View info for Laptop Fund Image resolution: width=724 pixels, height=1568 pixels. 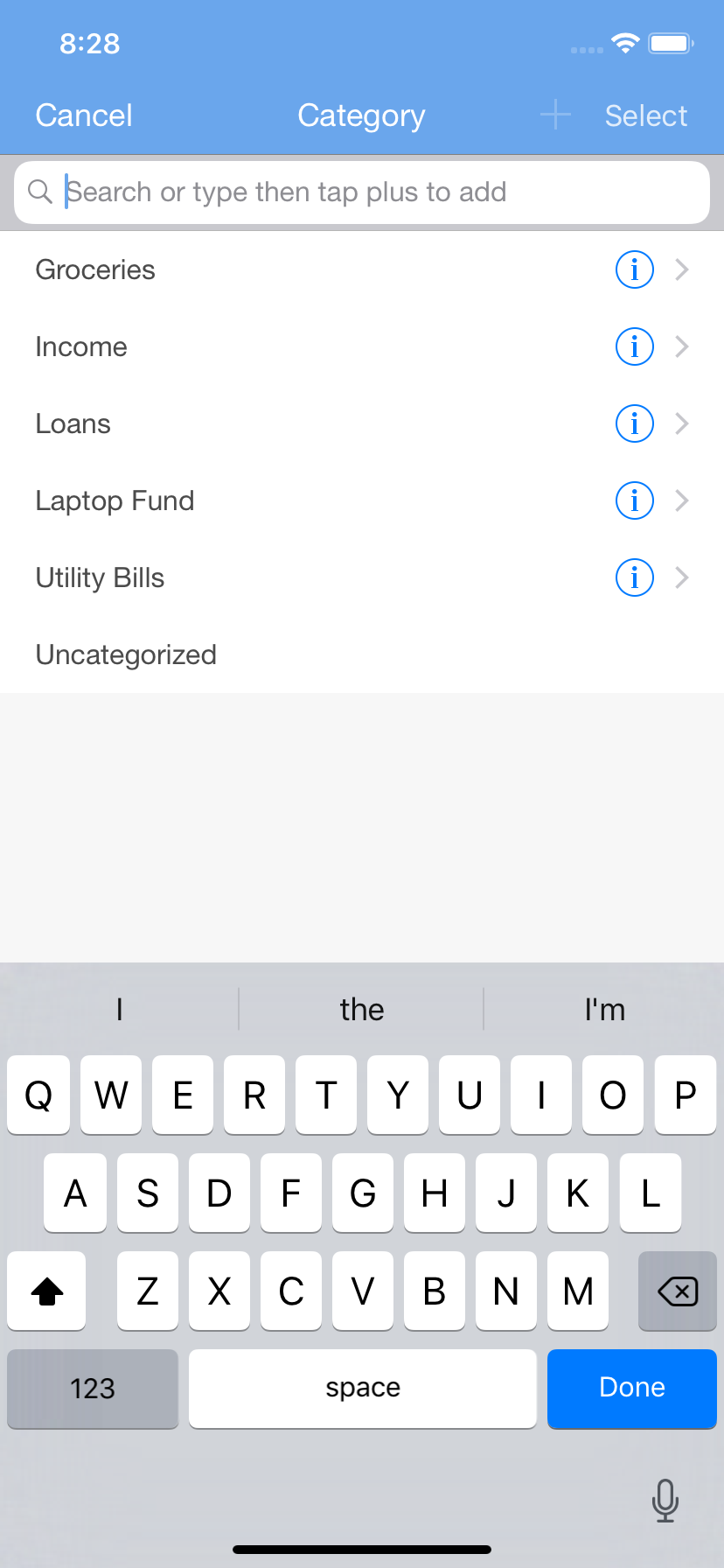pyautogui.click(x=635, y=500)
